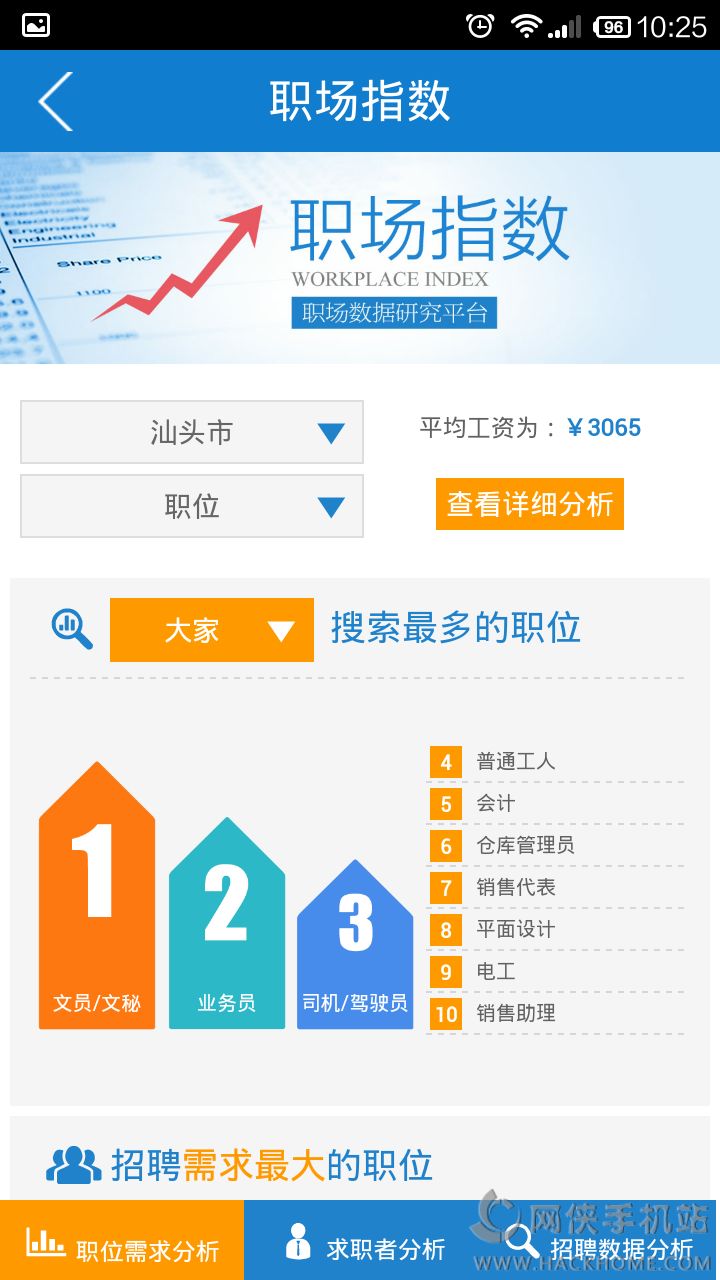
Task: Open the 普通工人 ranking row
Action: (555, 762)
